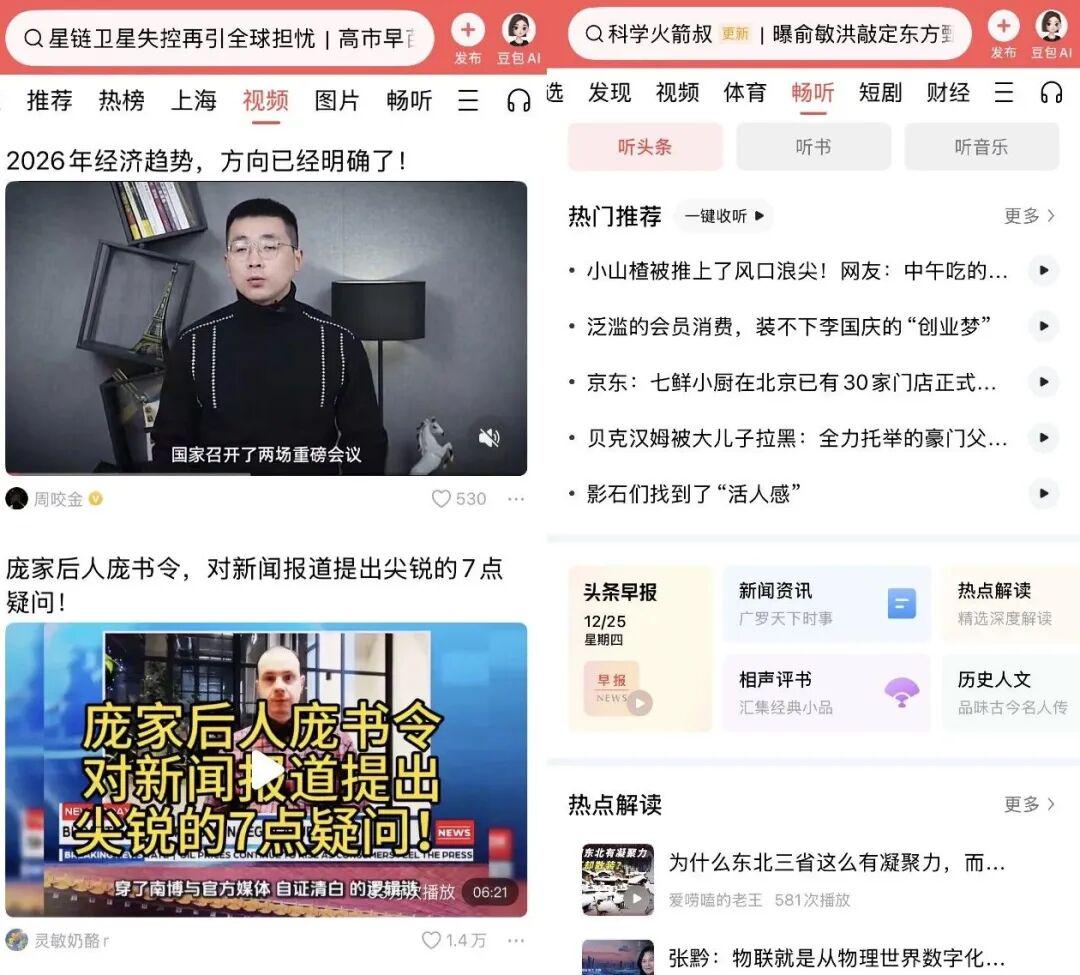This screenshot has width=1080, height=975.
Task: Switch to the 听书 segment
Action: (813, 147)
